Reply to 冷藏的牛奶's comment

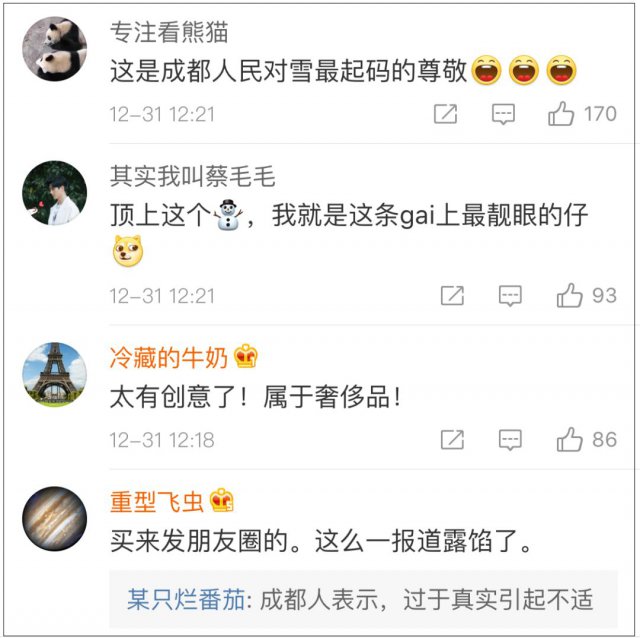point(511,439)
